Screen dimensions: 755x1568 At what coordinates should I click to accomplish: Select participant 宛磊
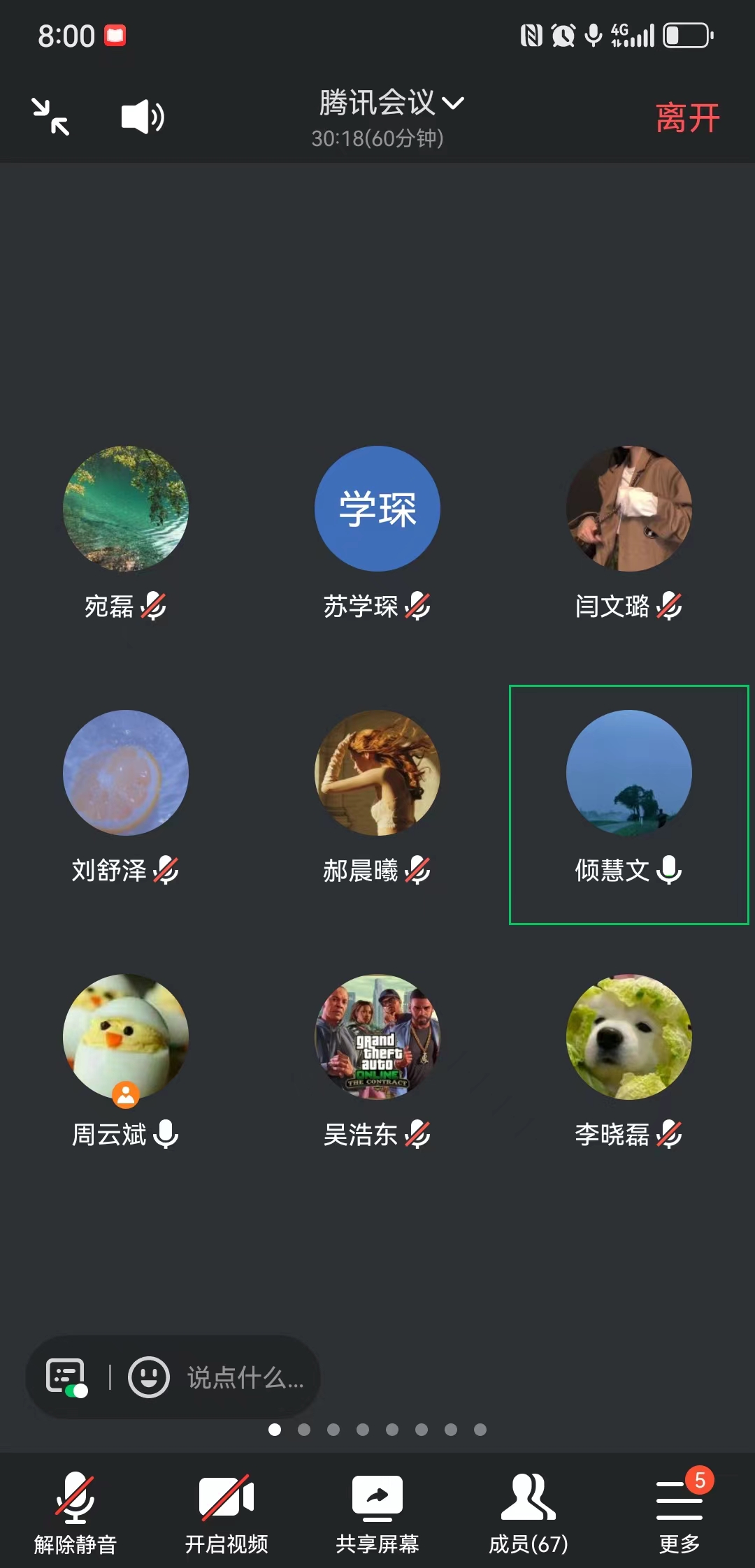(x=126, y=509)
